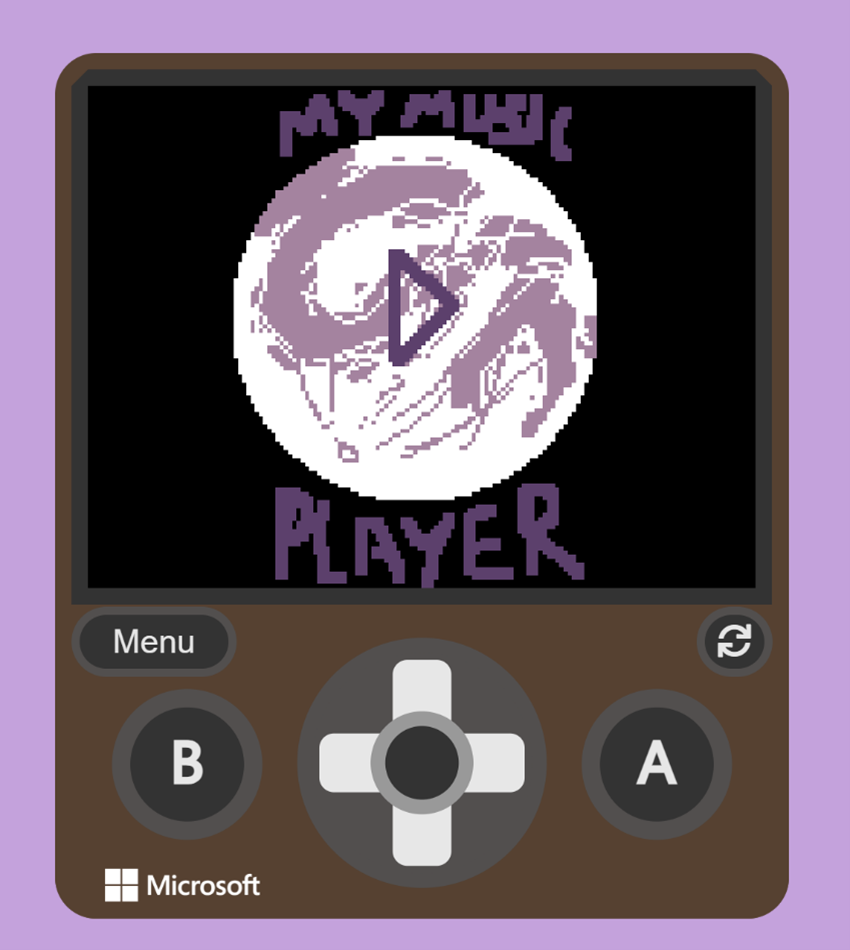850x950 pixels.
Task: Tap the D-pad left arrow
Action: click(x=346, y=763)
